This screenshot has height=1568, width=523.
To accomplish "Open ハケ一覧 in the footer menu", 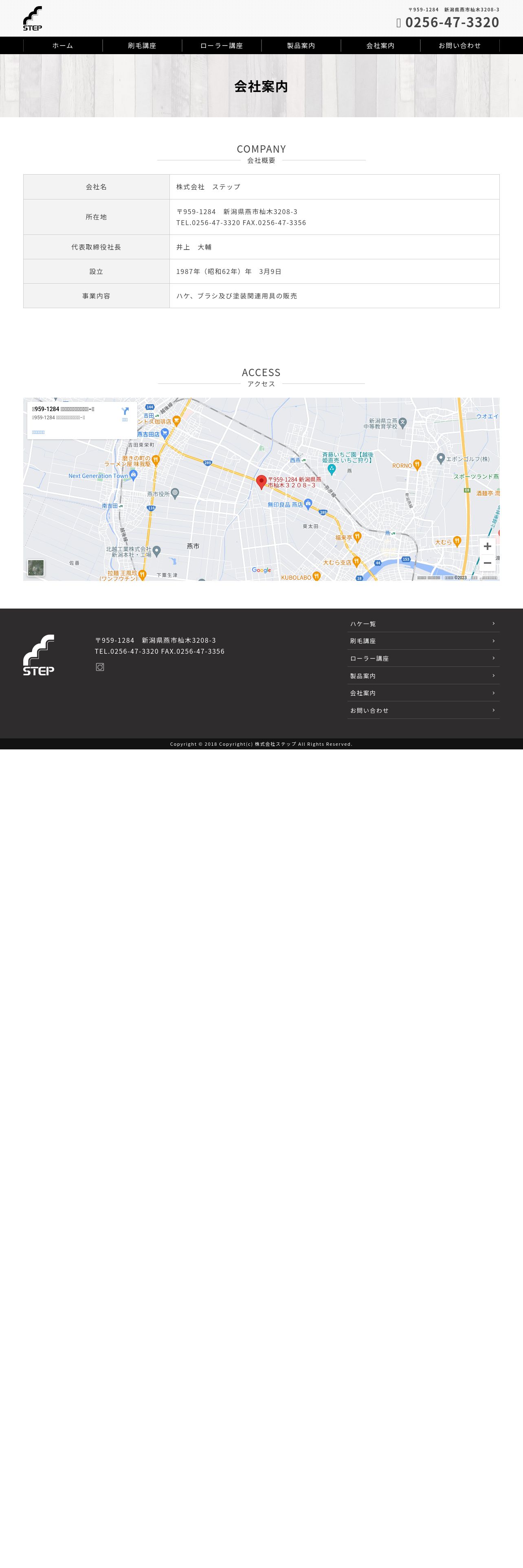I will click(423, 624).
